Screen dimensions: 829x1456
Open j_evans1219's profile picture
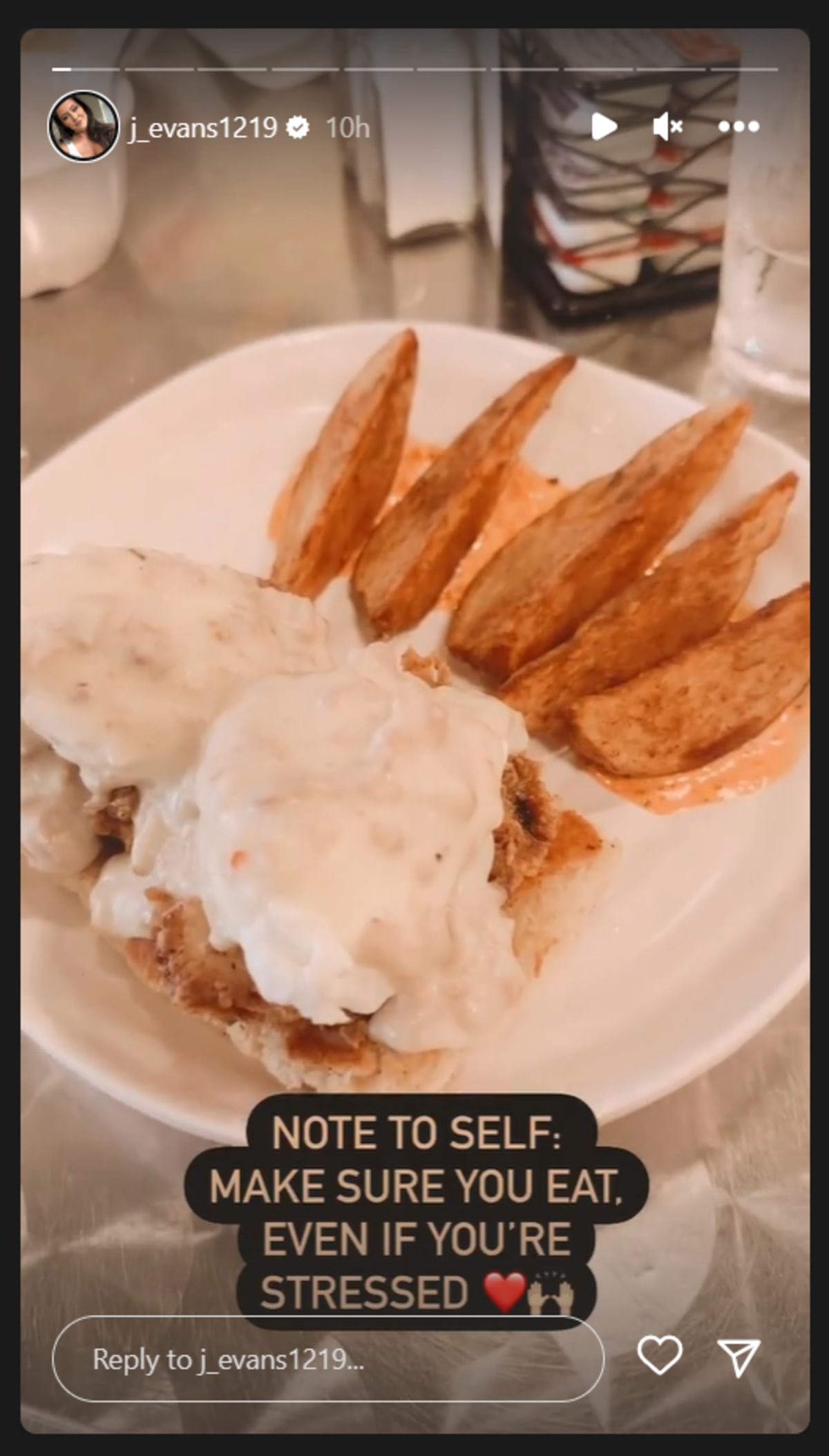pyautogui.click(x=83, y=126)
